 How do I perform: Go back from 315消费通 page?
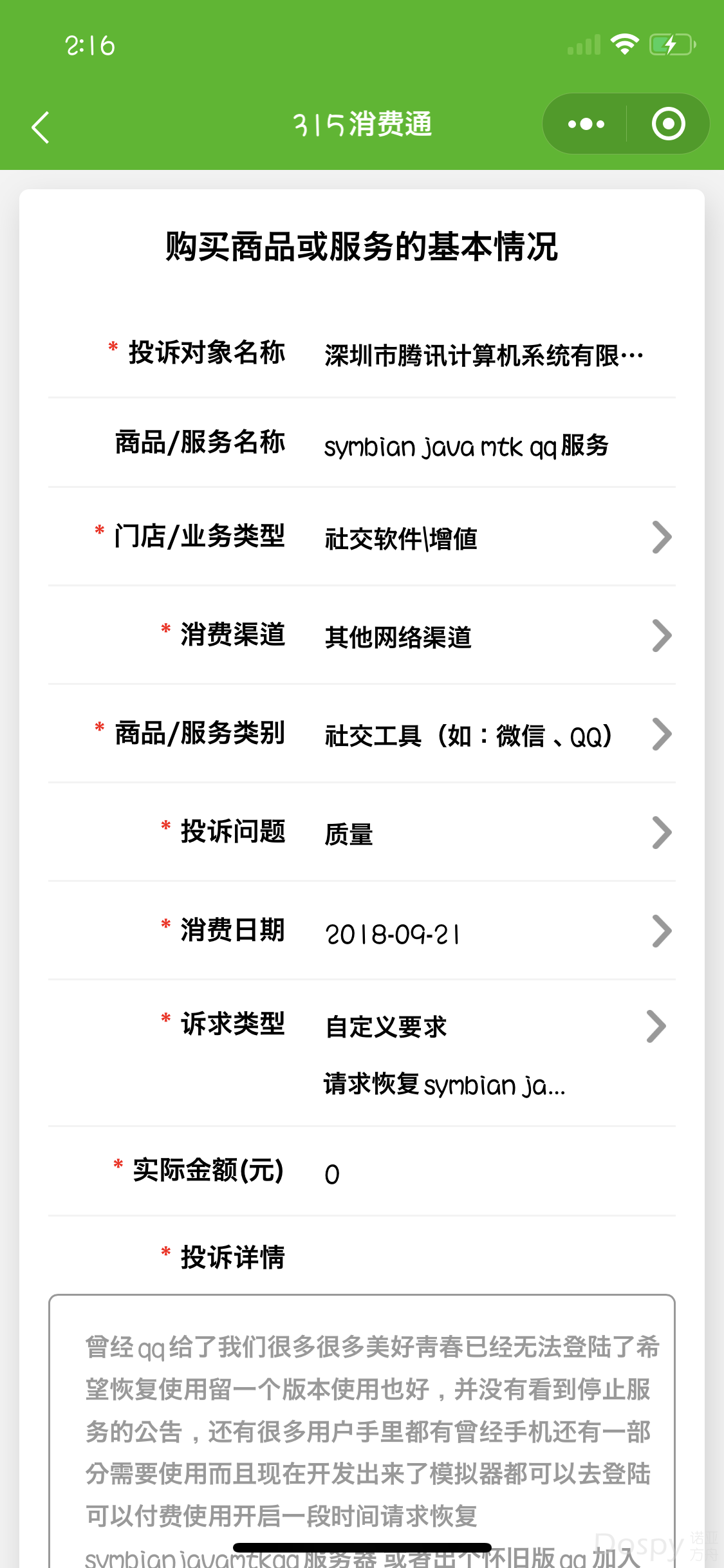click(40, 127)
